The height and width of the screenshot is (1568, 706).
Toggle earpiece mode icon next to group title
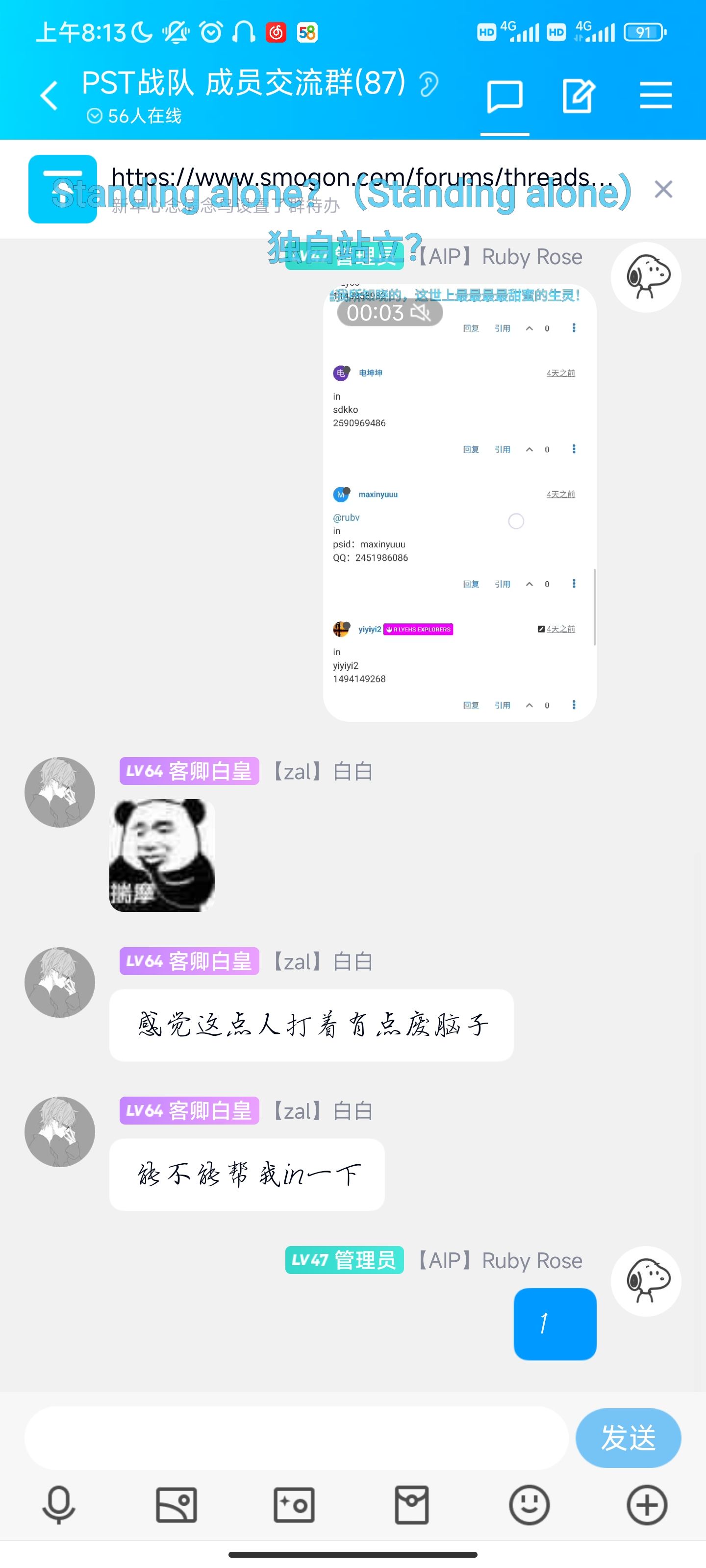coord(429,84)
